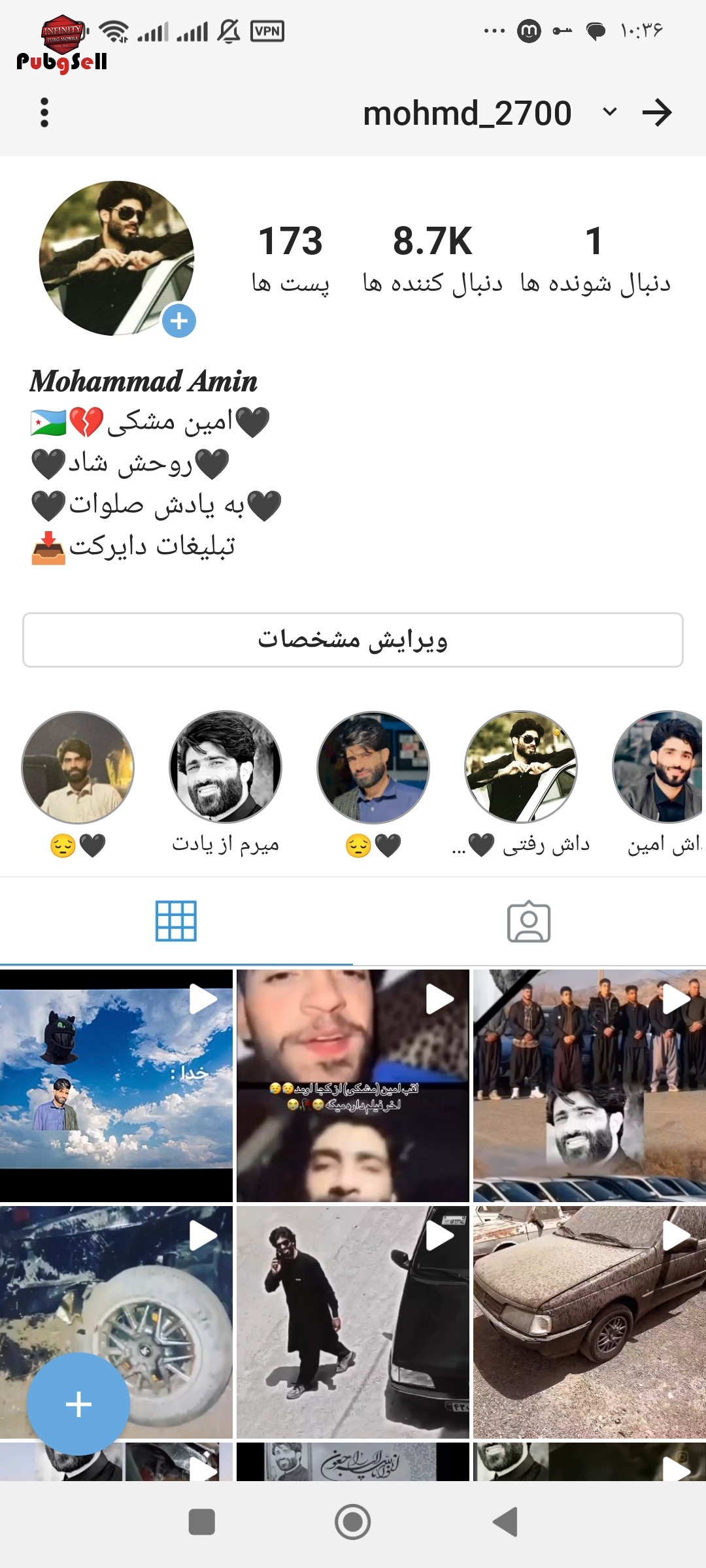
Task: Go back with the system back button
Action: tap(505, 1522)
